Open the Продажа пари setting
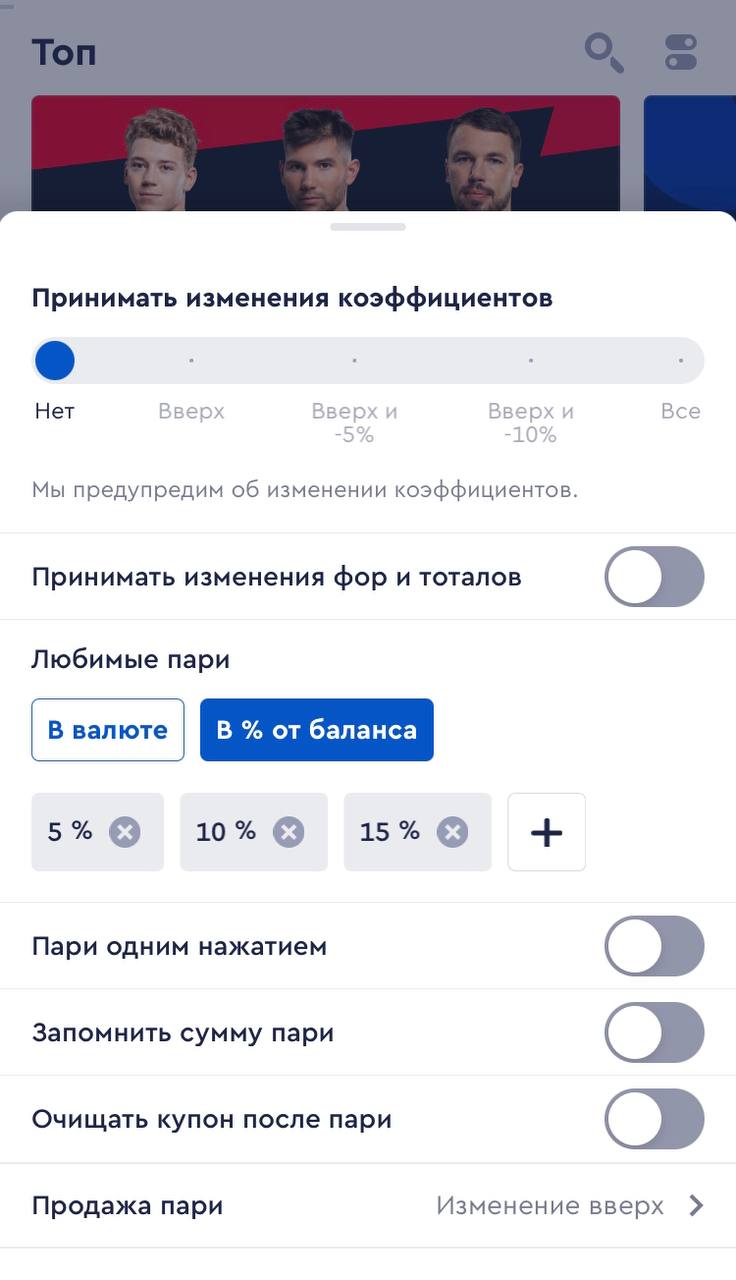This screenshot has height=1280, width=736. pos(368,1206)
